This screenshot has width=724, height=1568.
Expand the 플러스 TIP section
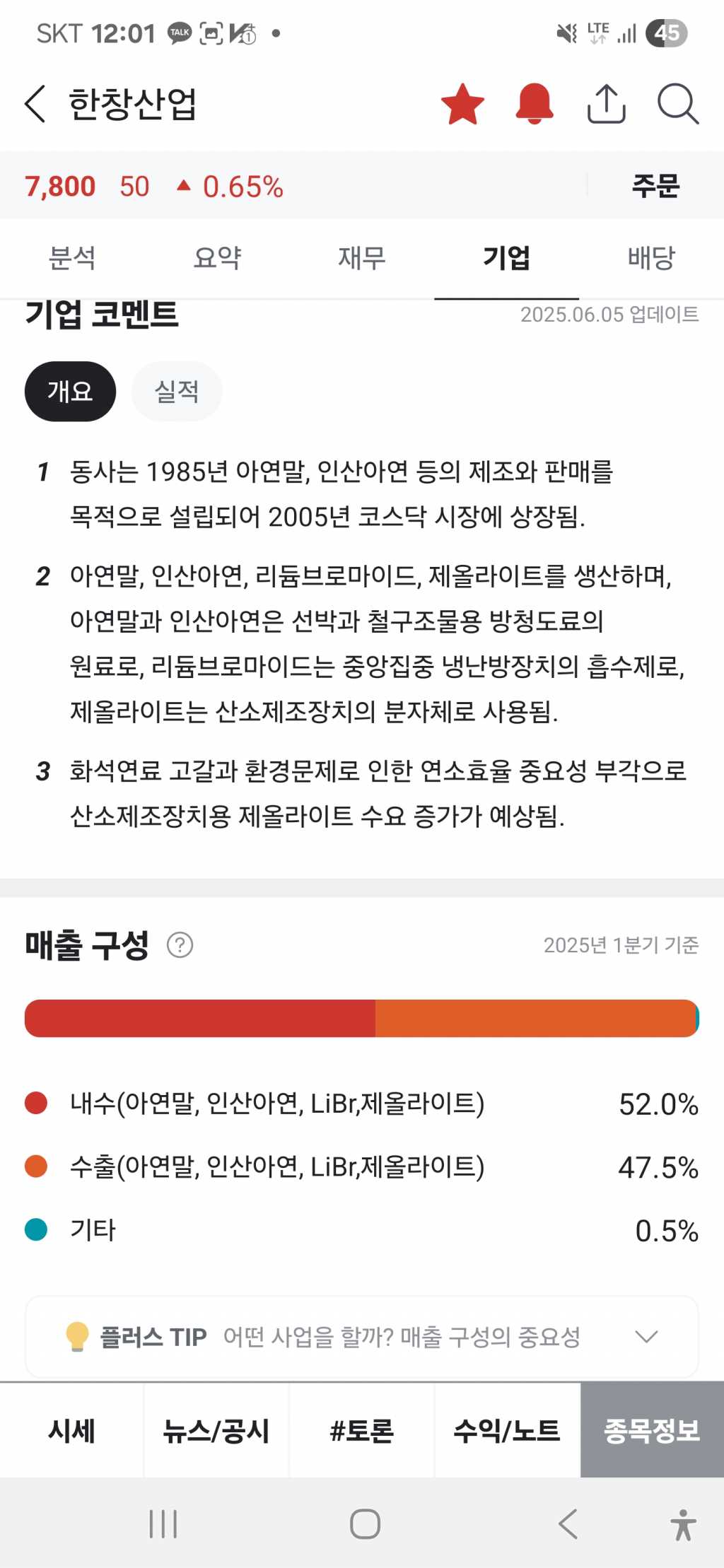click(x=646, y=1336)
